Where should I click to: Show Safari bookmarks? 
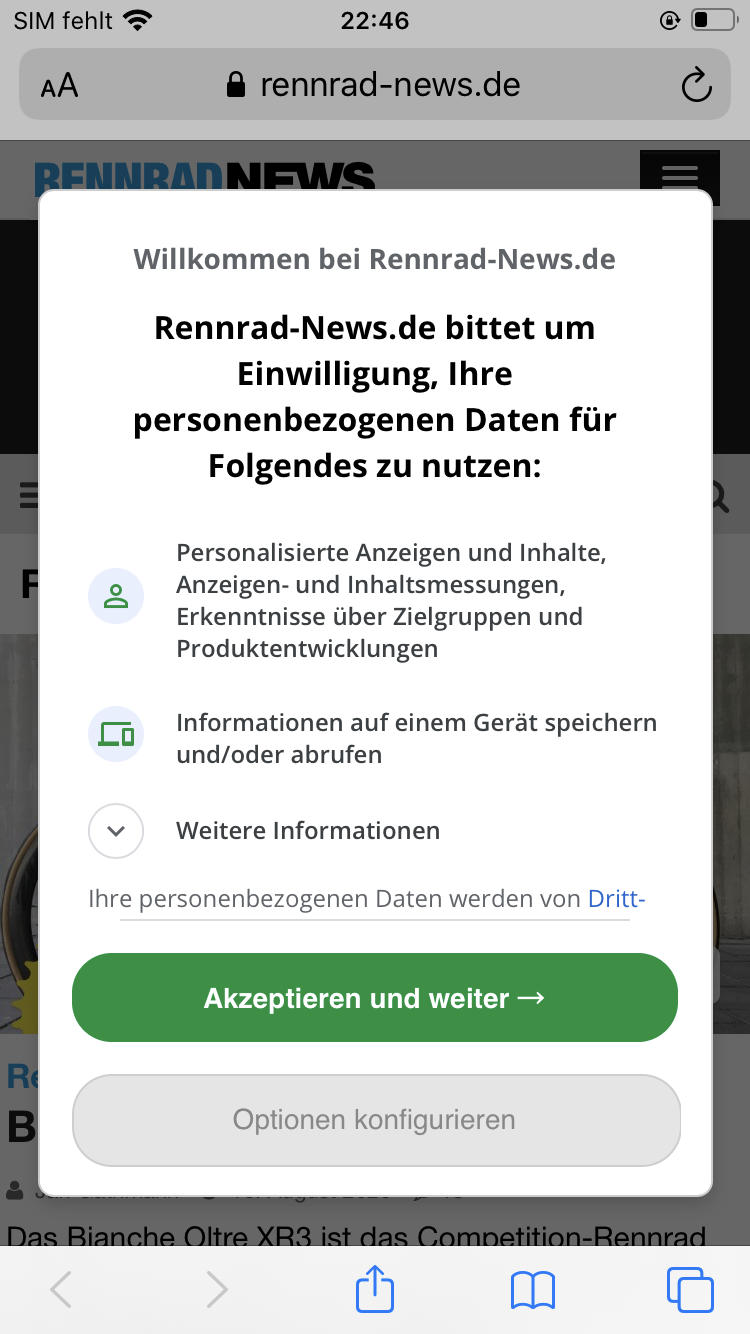point(532,1290)
